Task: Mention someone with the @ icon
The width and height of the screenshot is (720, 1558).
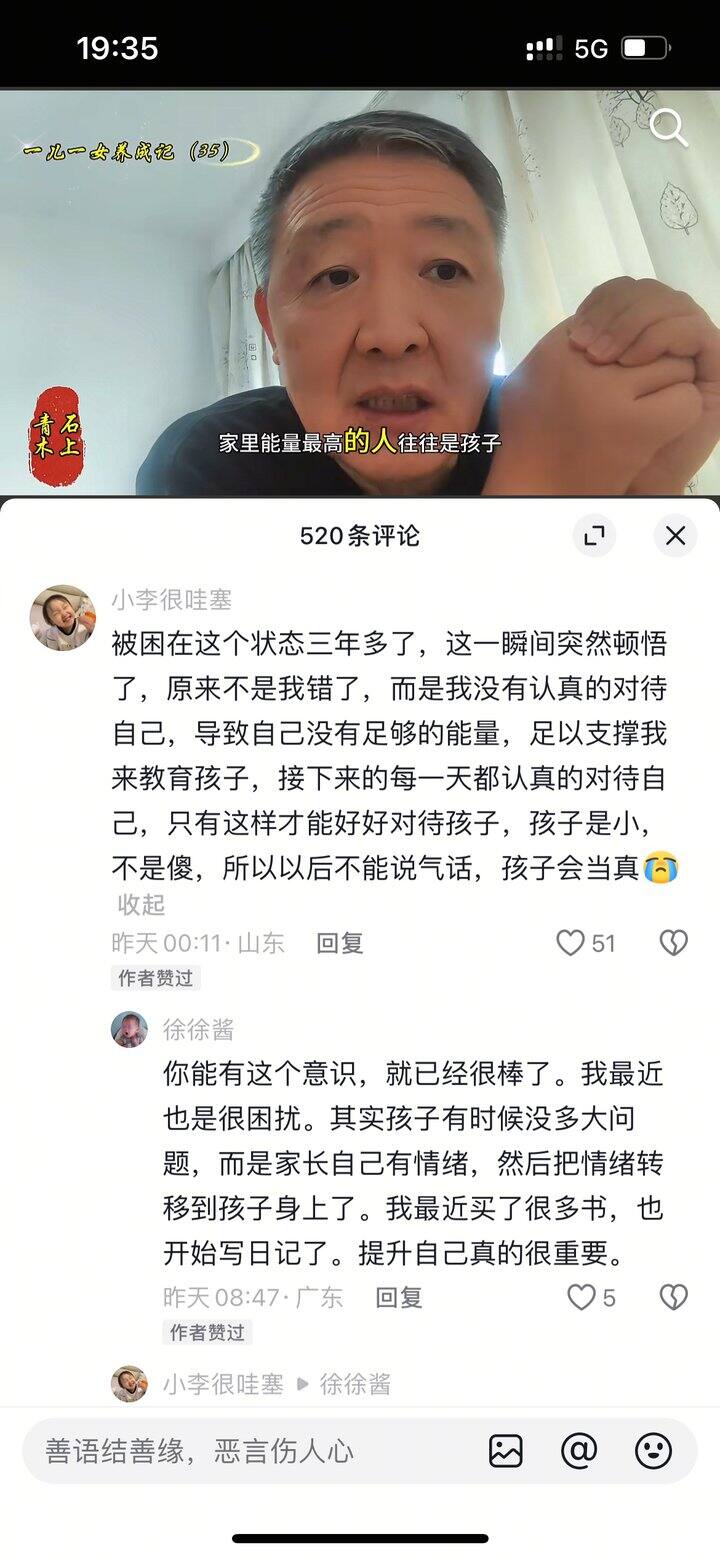Action: pyautogui.click(x=579, y=1451)
